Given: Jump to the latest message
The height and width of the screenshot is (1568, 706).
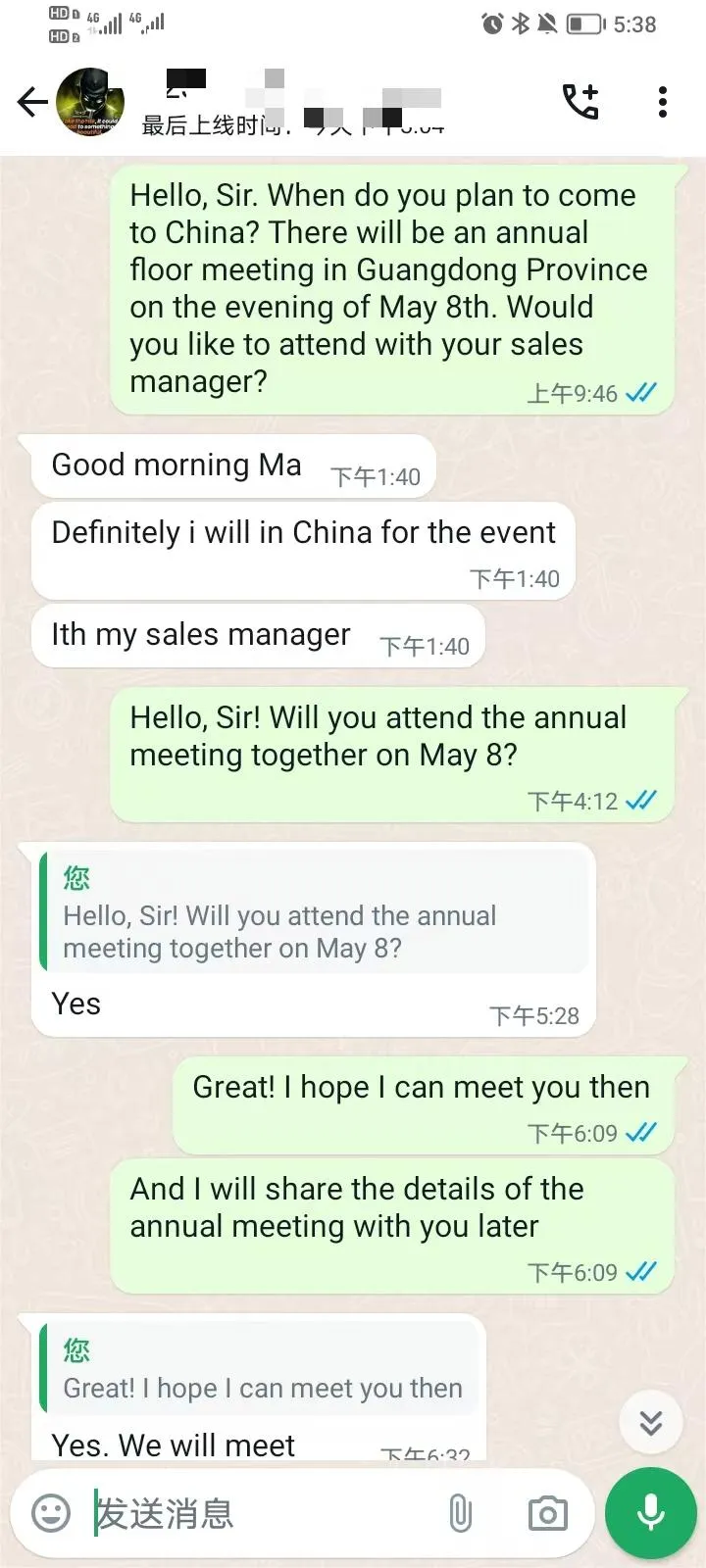Looking at the screenshot, I should pyautogui.click(x=651, y=1423).
